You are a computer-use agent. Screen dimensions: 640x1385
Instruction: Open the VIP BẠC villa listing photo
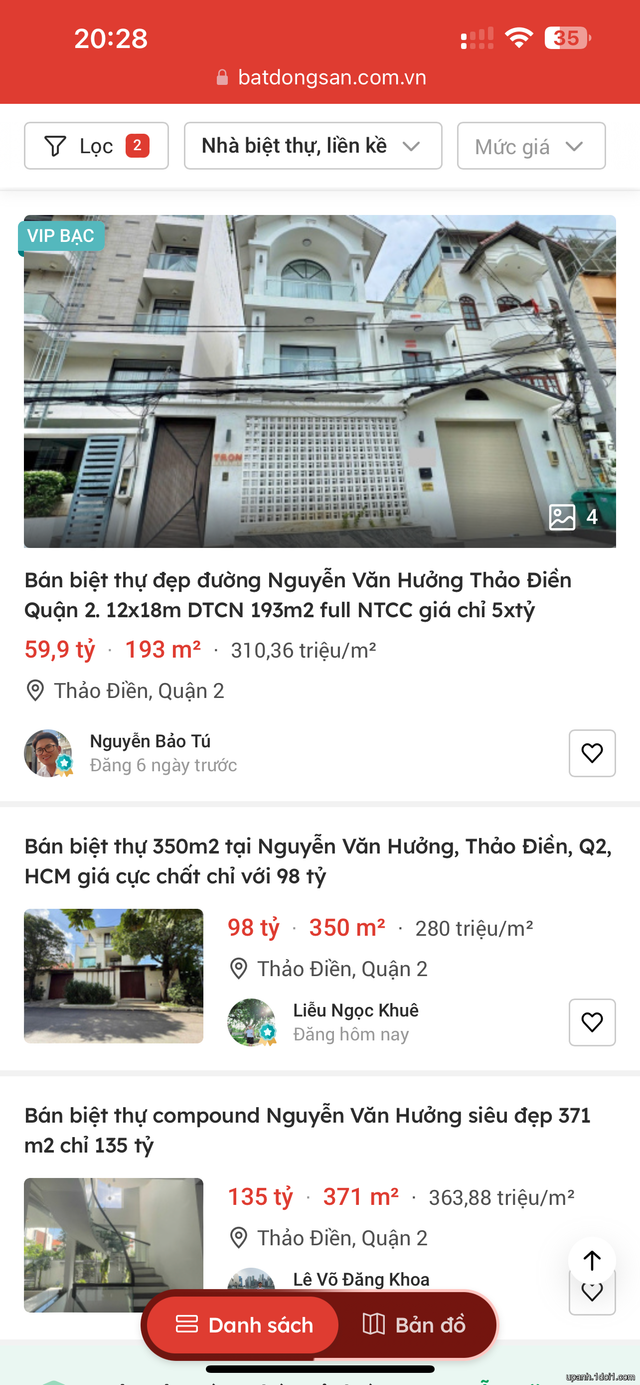click(x=320, y=381)
